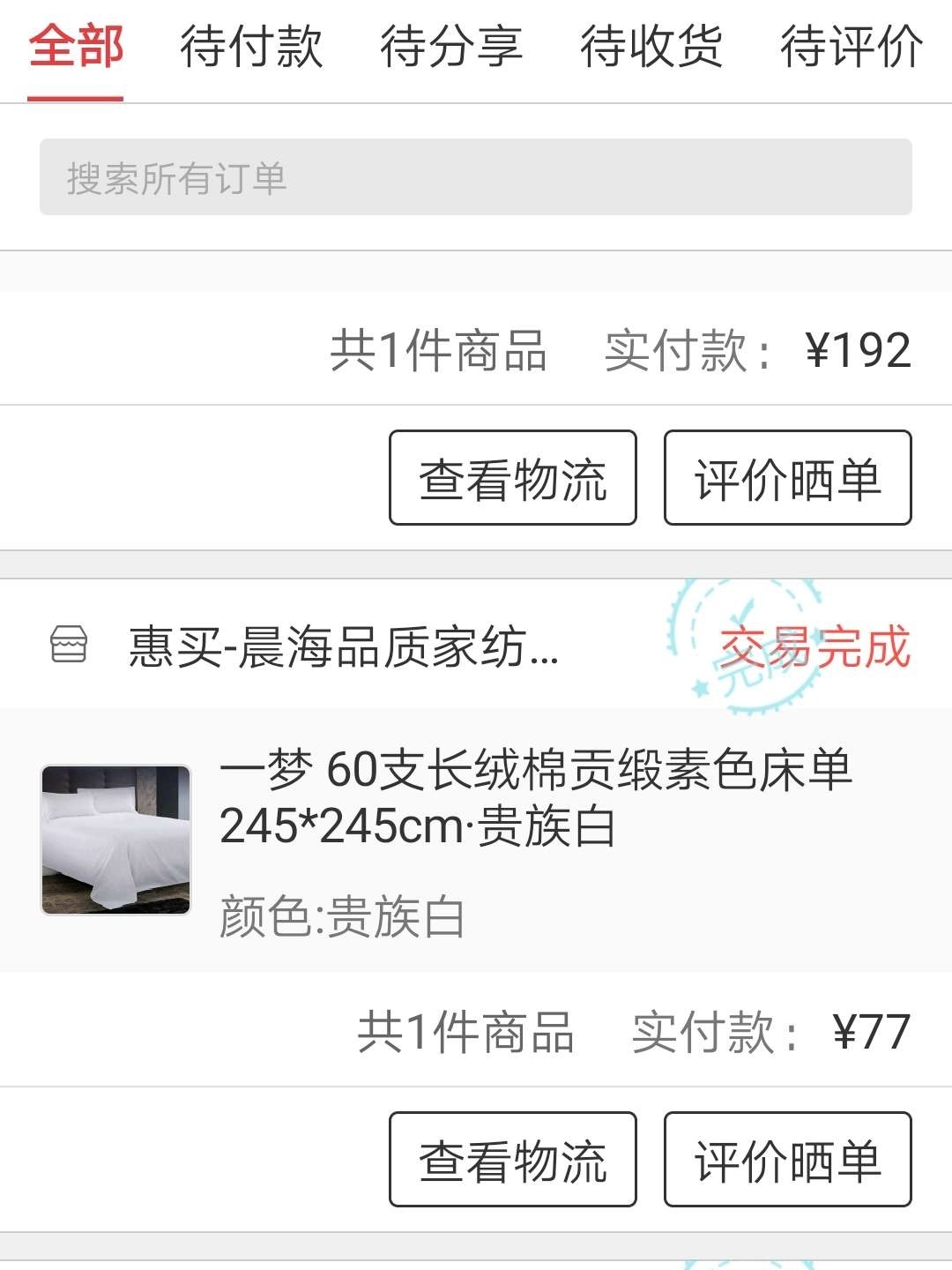Tap 查看物流 for the ¥77 order
Viewport: 952px width, 1270px height.
(512, 1160)
